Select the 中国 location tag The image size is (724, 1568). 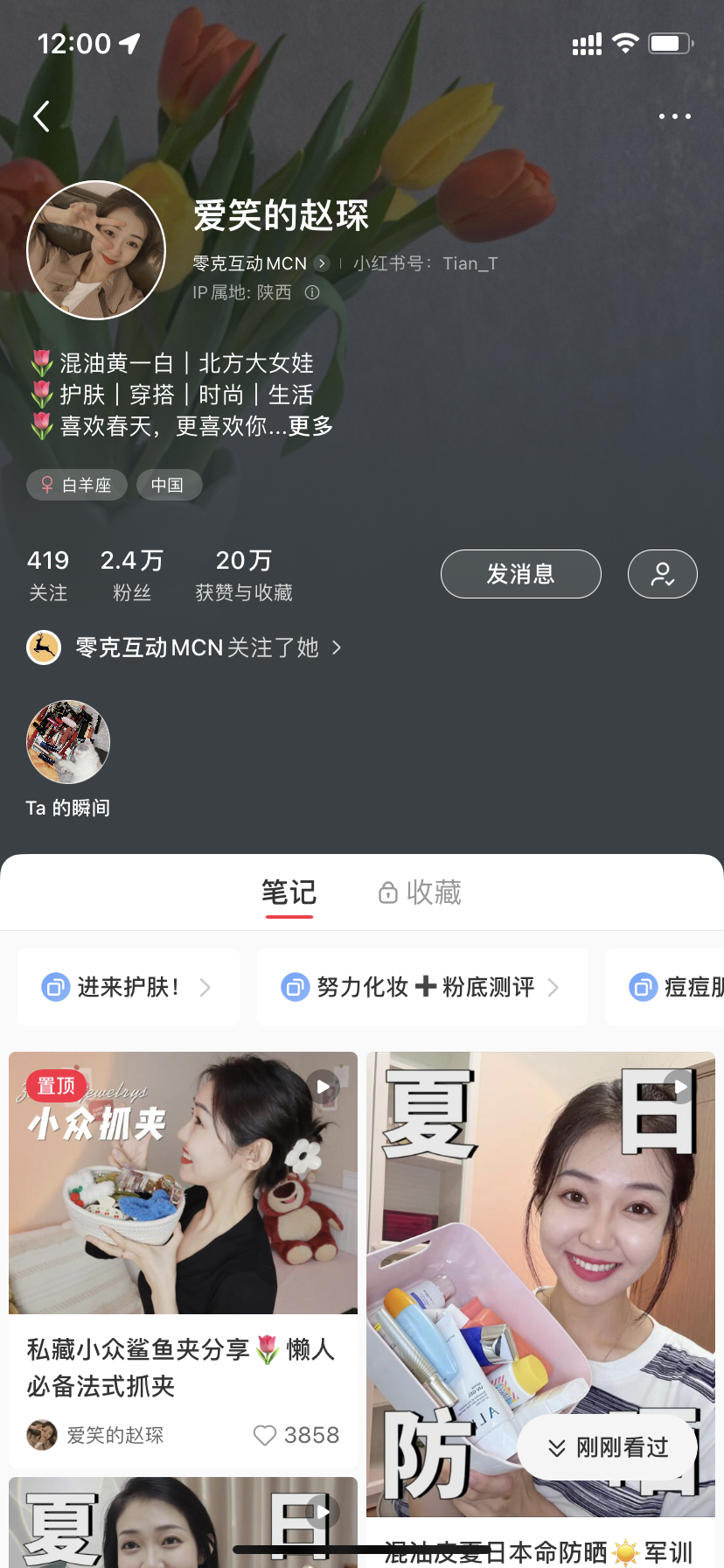(169, 485)
